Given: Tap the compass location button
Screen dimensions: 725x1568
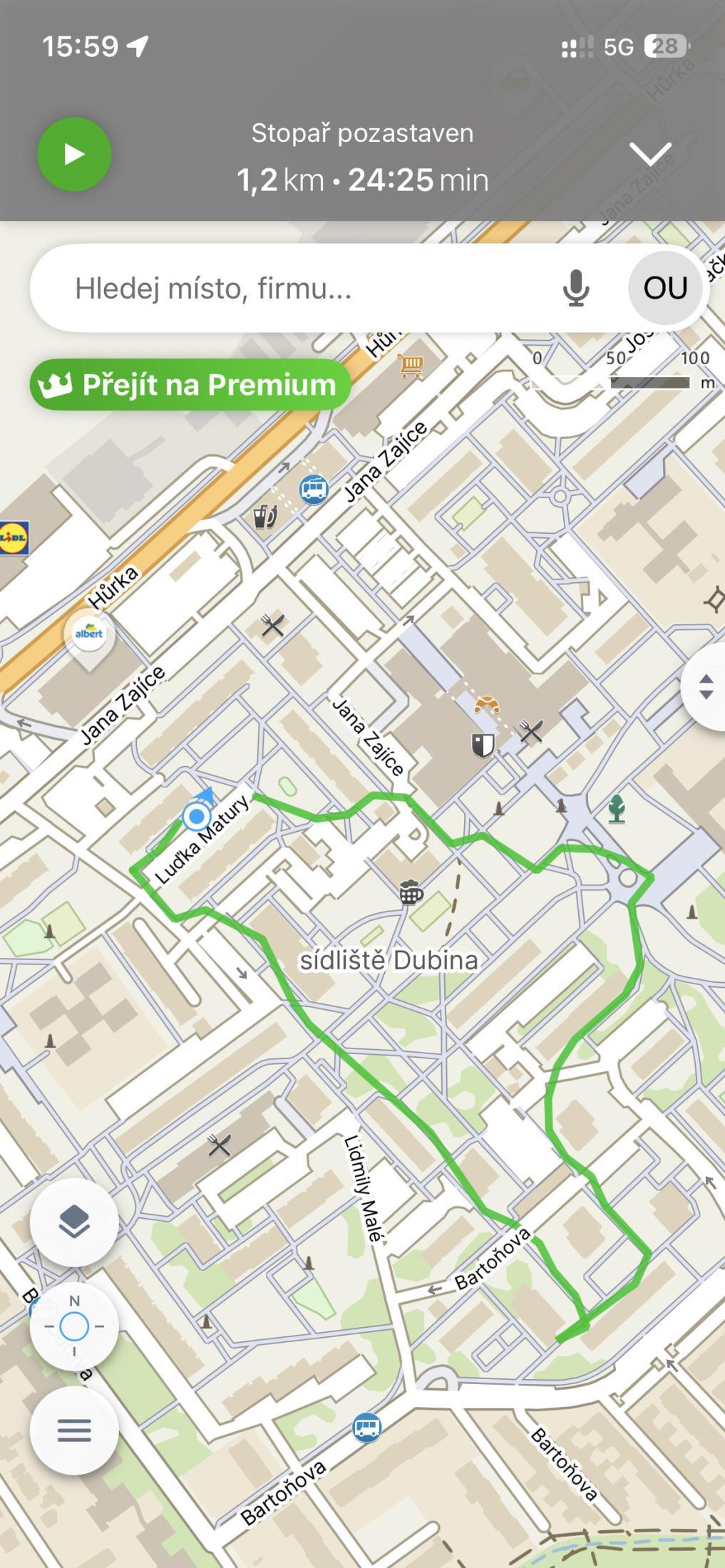Looking at the screenshot, I should coord(74,1326).
